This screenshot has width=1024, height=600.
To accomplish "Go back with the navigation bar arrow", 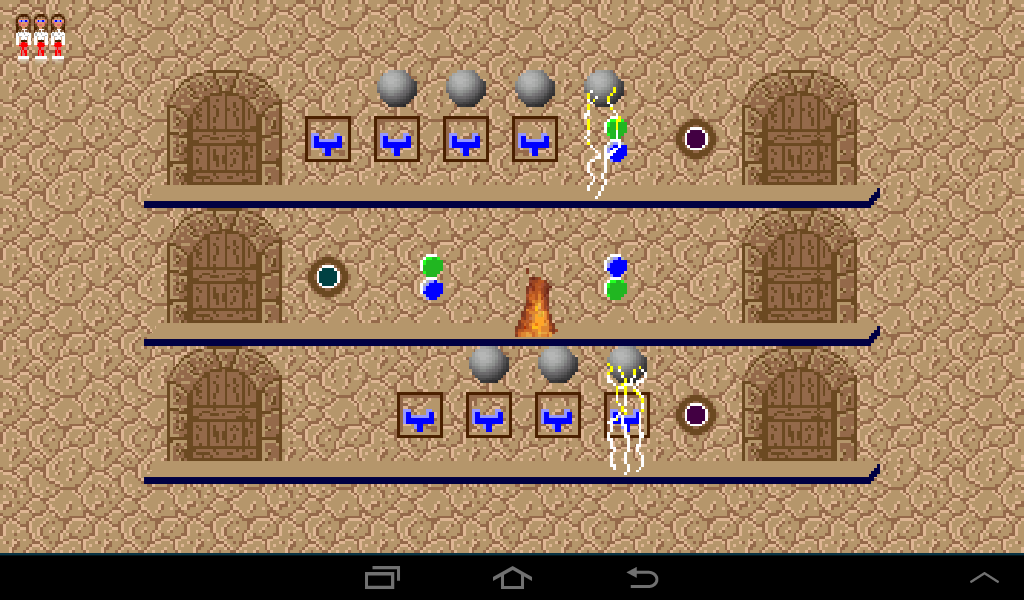I will point(642,577).
